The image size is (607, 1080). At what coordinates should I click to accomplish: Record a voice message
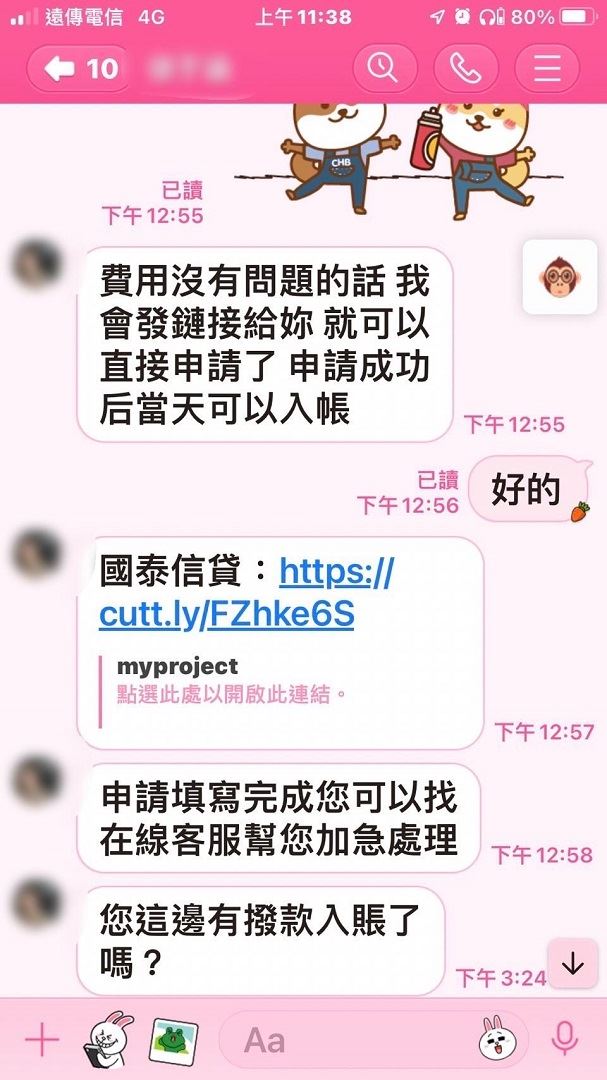(565, 1040)
